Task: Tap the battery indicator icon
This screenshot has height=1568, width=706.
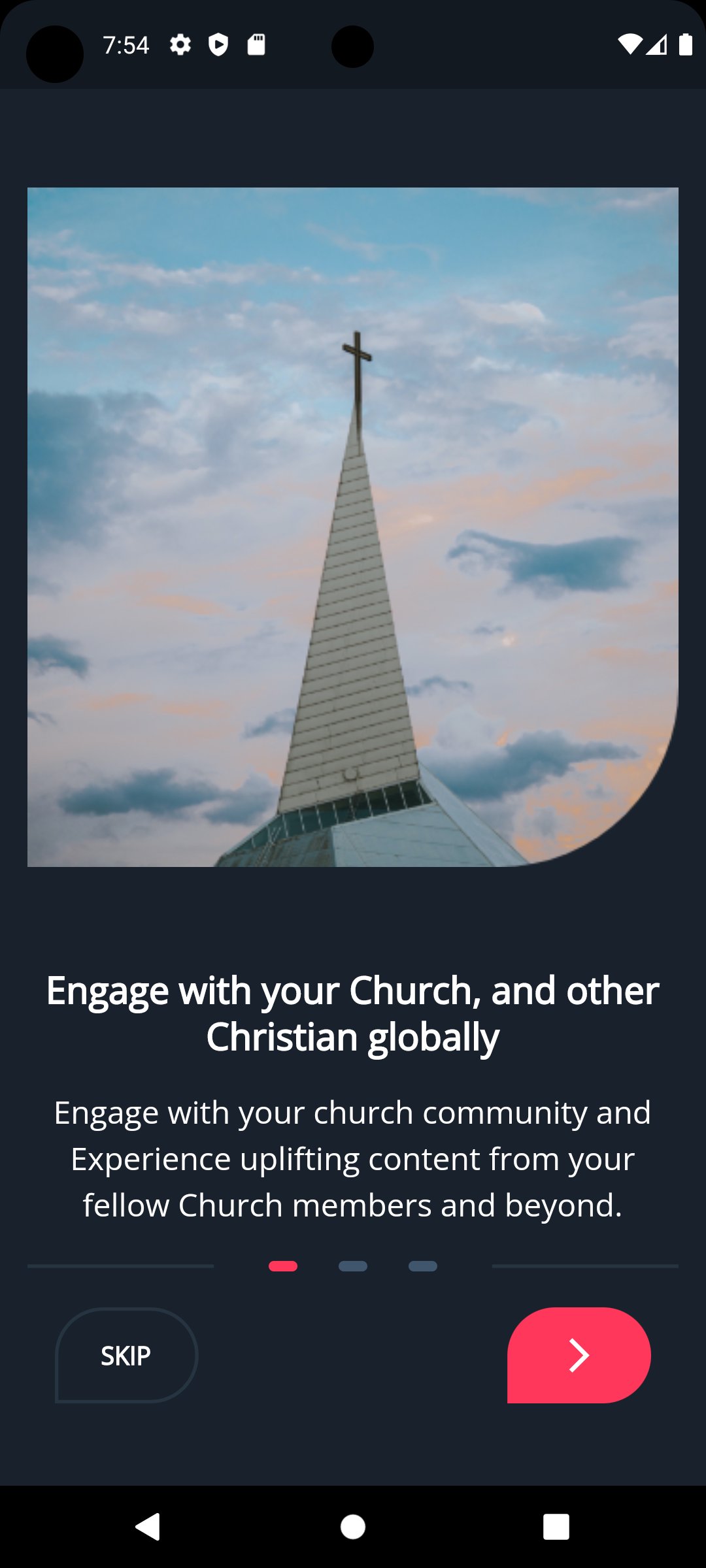Action: point(686,44)
